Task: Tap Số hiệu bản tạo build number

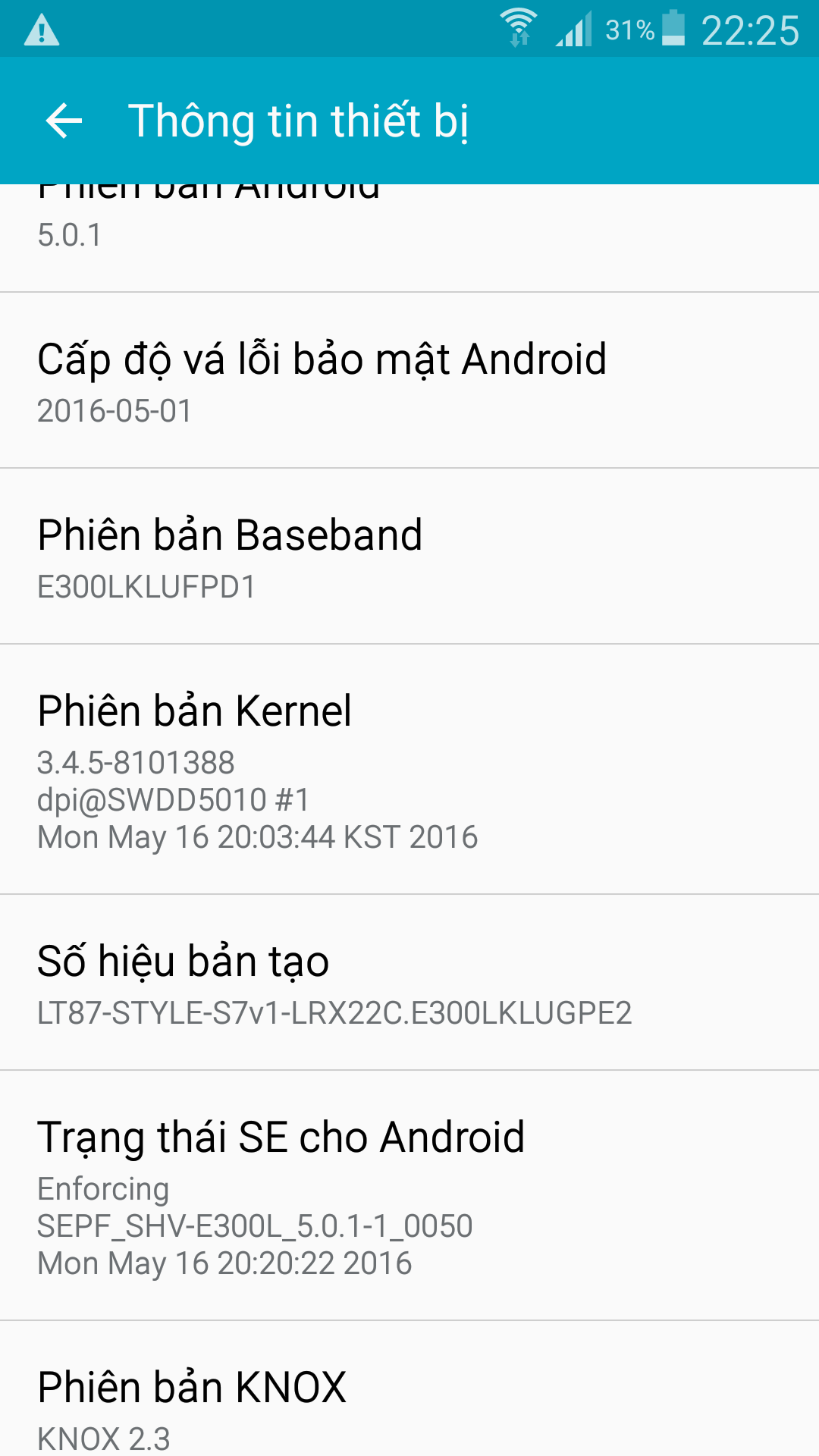Action: tap(409, 982)
